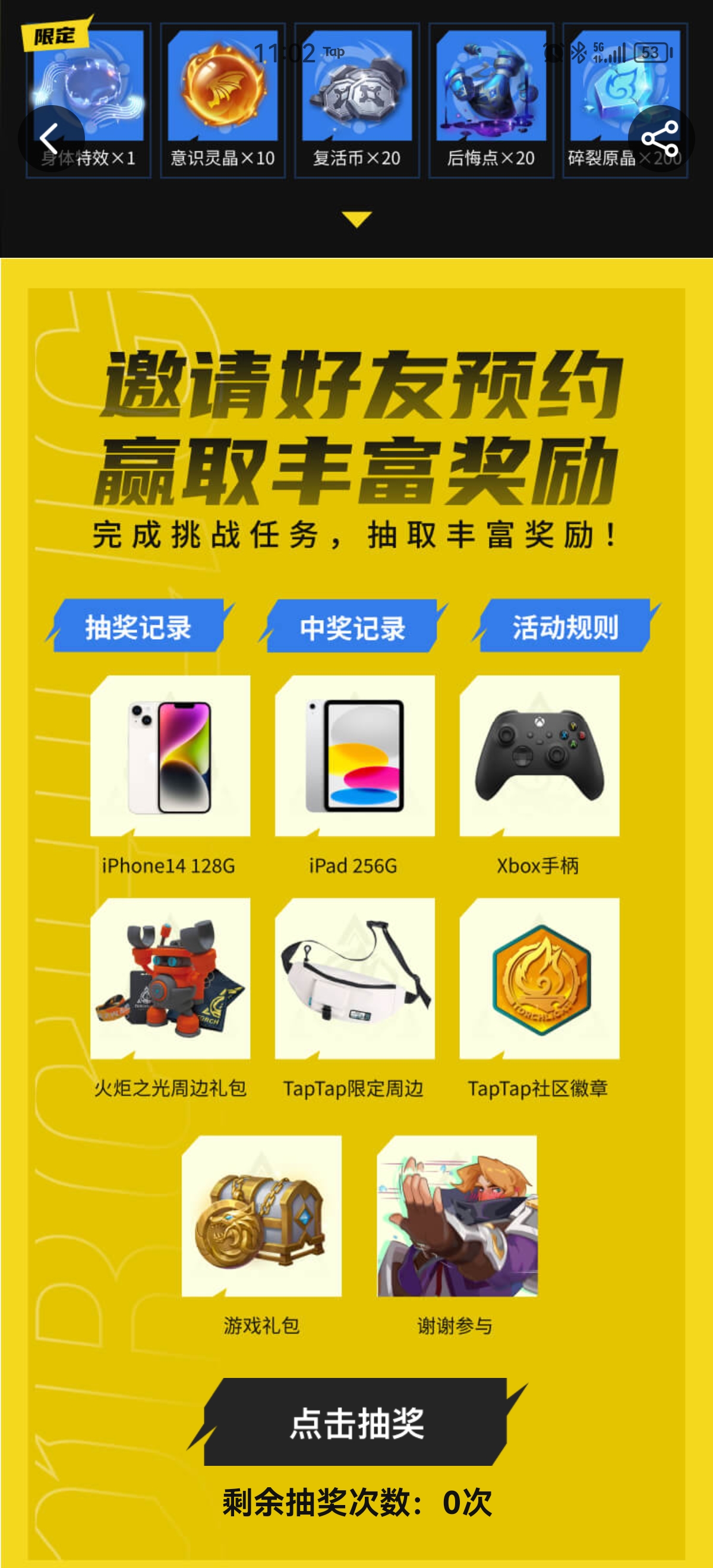The width and height of the screenshot is (713, 1568).
Task: View 中奖记录 winning records
Action: [352, 627]
